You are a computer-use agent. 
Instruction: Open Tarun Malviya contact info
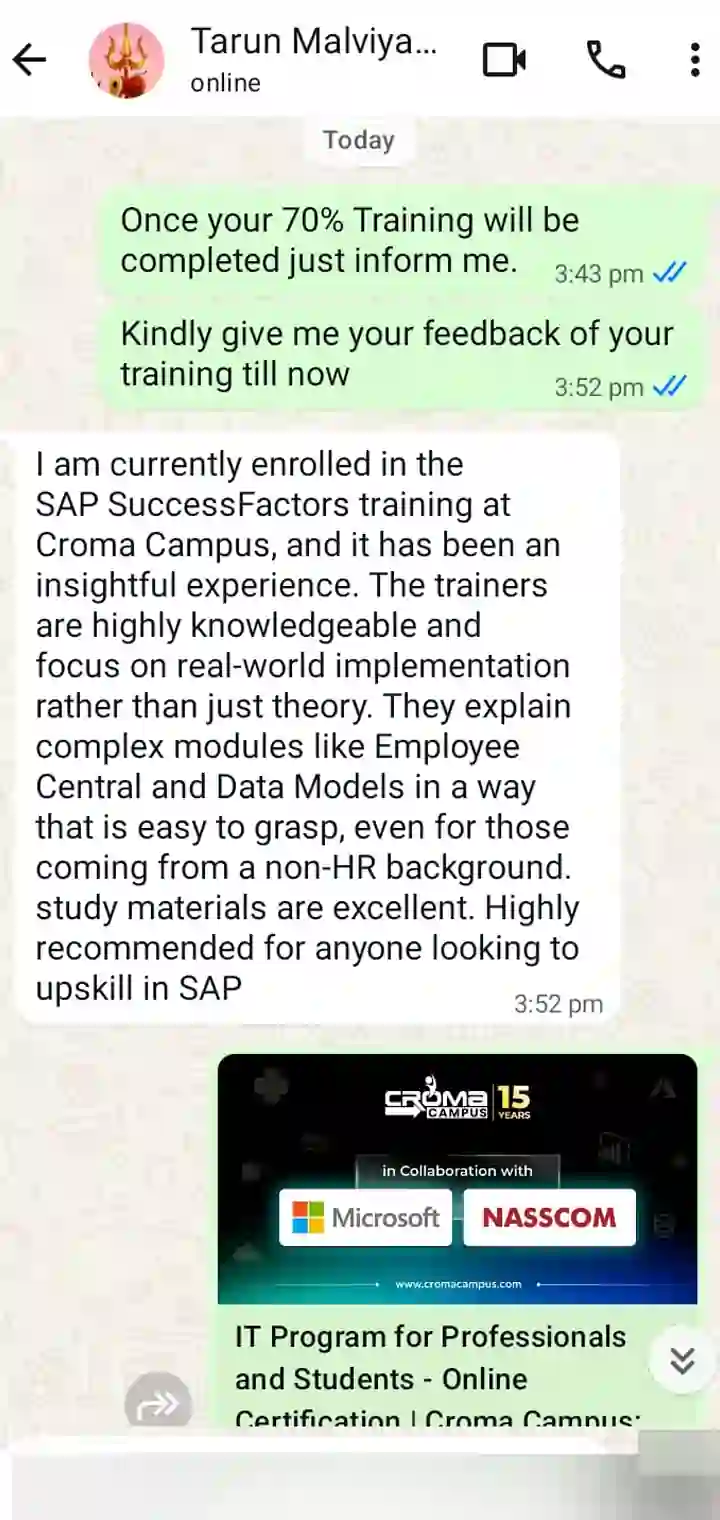click(x=312, y=58)
